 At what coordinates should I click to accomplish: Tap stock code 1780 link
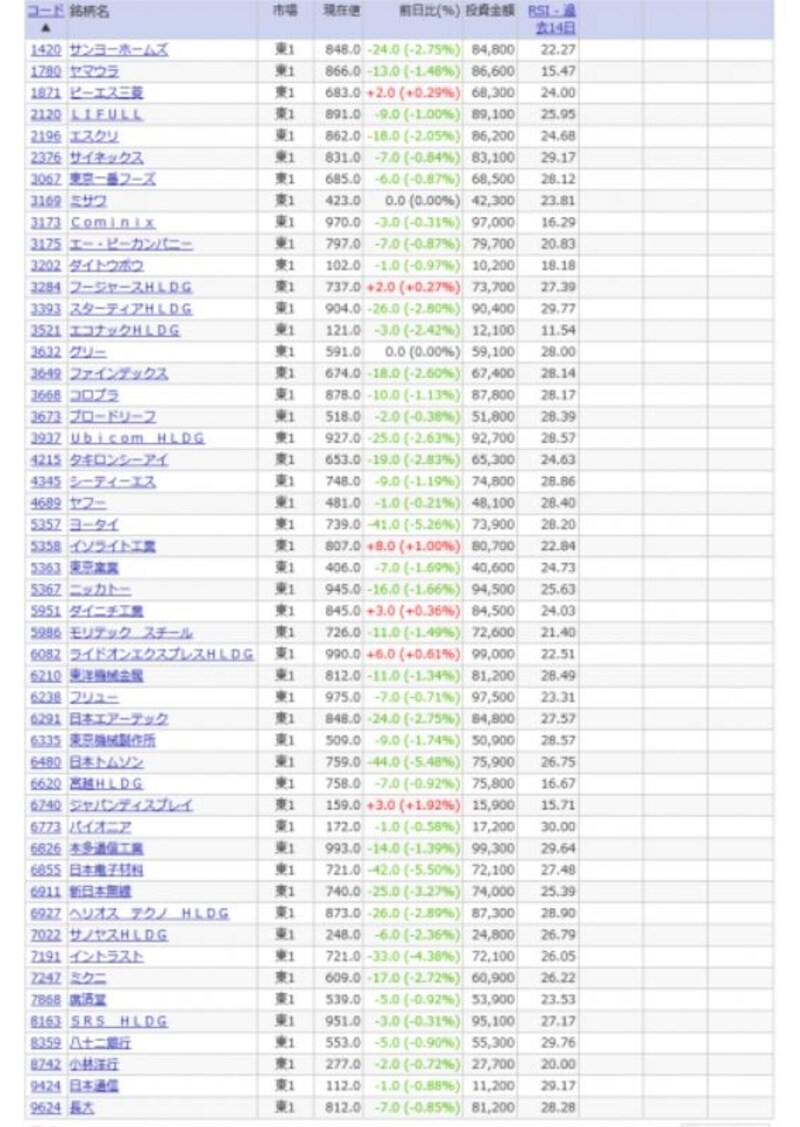pyautogui.click(x=45, y=72)
